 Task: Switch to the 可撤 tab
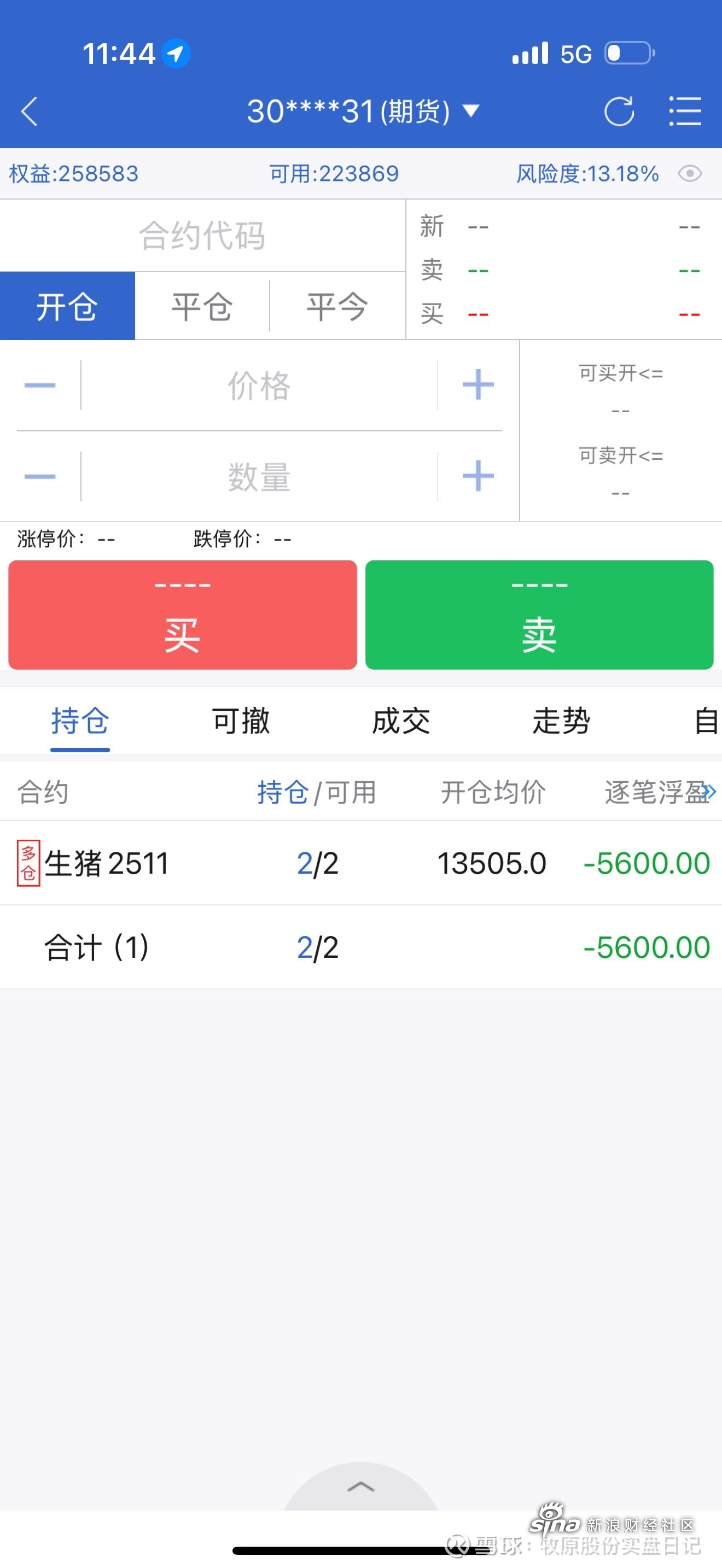click(x=241, y=721)
